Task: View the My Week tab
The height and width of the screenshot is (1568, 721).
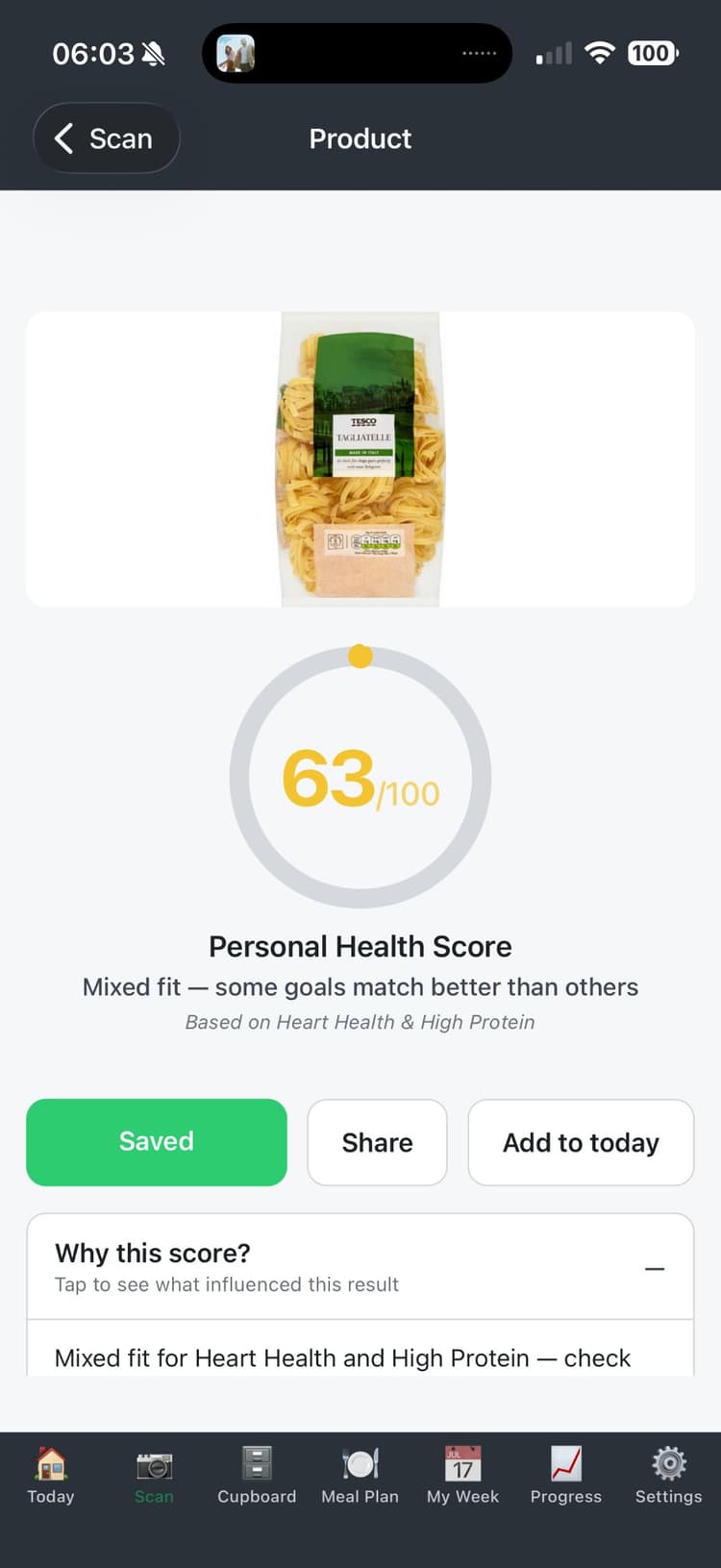Action: [x=462, y=1476]
